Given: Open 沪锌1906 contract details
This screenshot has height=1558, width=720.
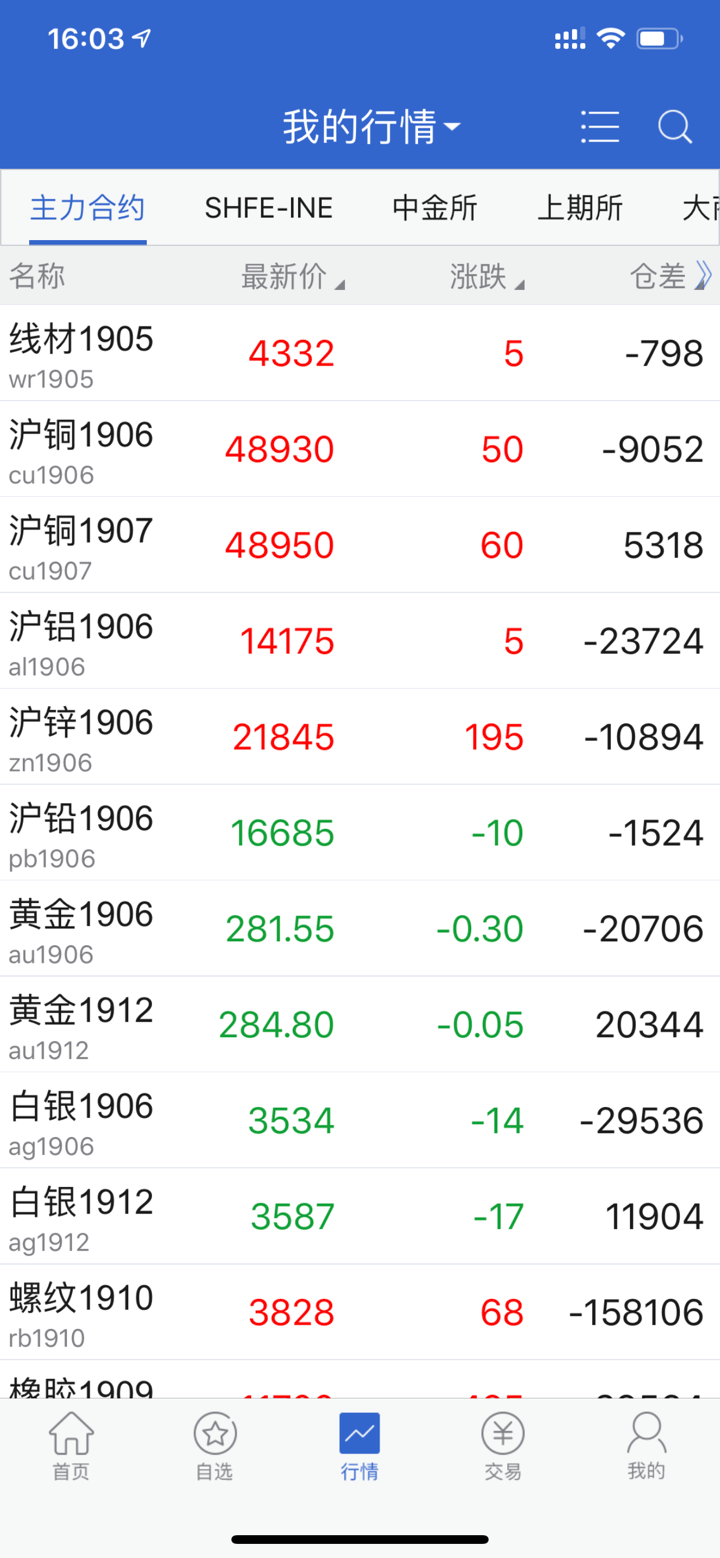Looking at the screenshot, I should [x=82, y=737].
